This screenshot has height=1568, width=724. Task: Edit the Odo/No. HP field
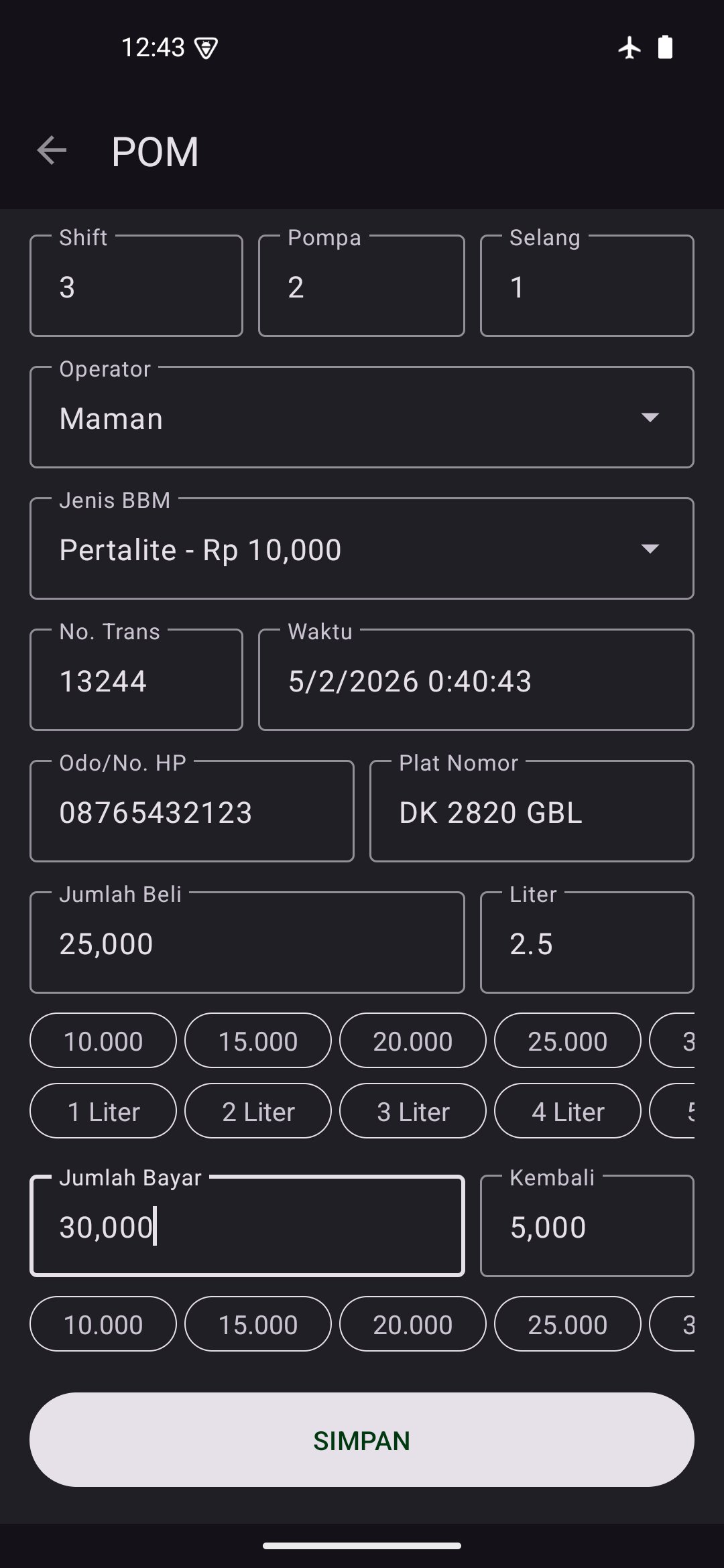[x=192, y=811]
